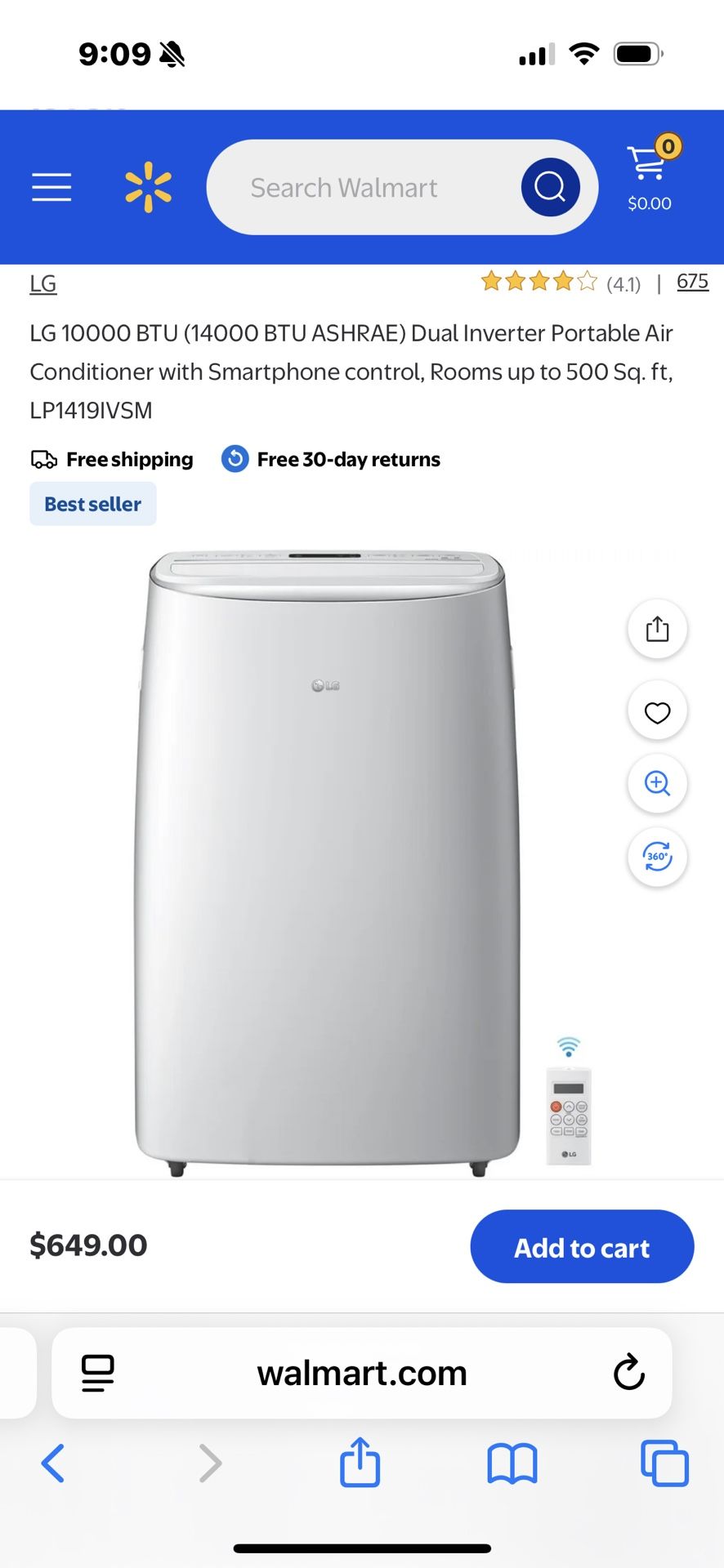This screenshot has height=1568, width=724.
Task: Open the shopping cart
Action: pyautogui.click(x=650, y=173)
